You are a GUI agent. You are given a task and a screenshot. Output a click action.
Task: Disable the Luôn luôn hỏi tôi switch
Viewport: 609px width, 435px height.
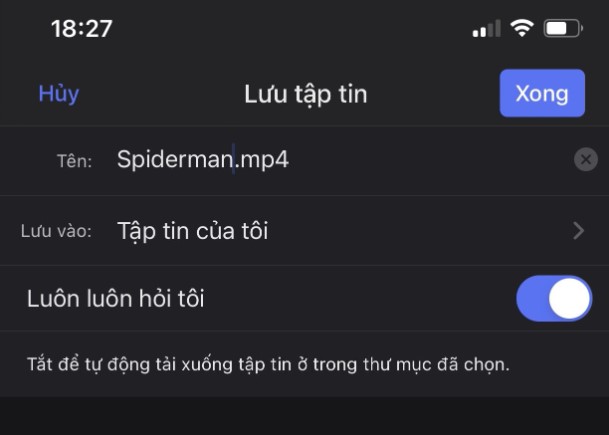554,298
